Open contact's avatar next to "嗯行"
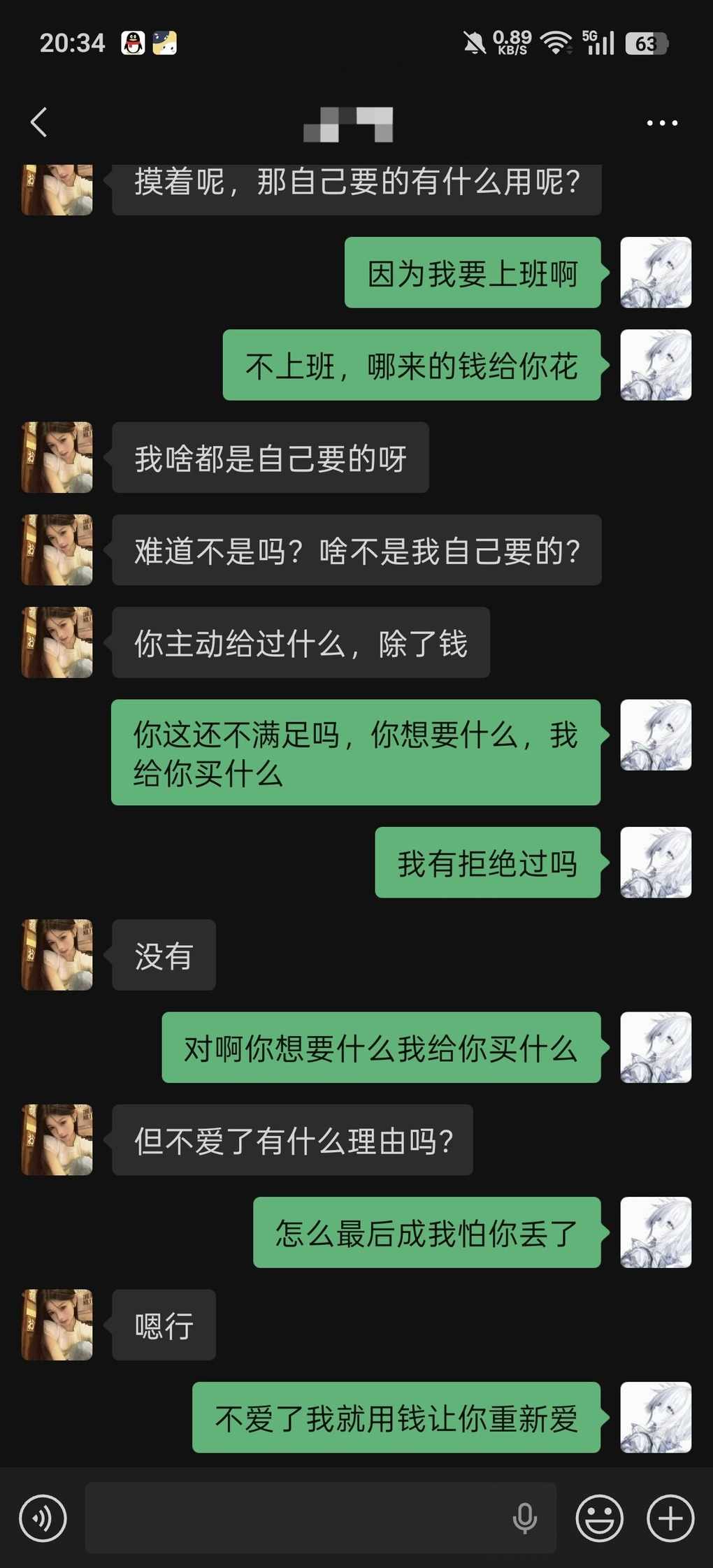The width and height of the screenshot is (713, 1568). point(57,1325)
